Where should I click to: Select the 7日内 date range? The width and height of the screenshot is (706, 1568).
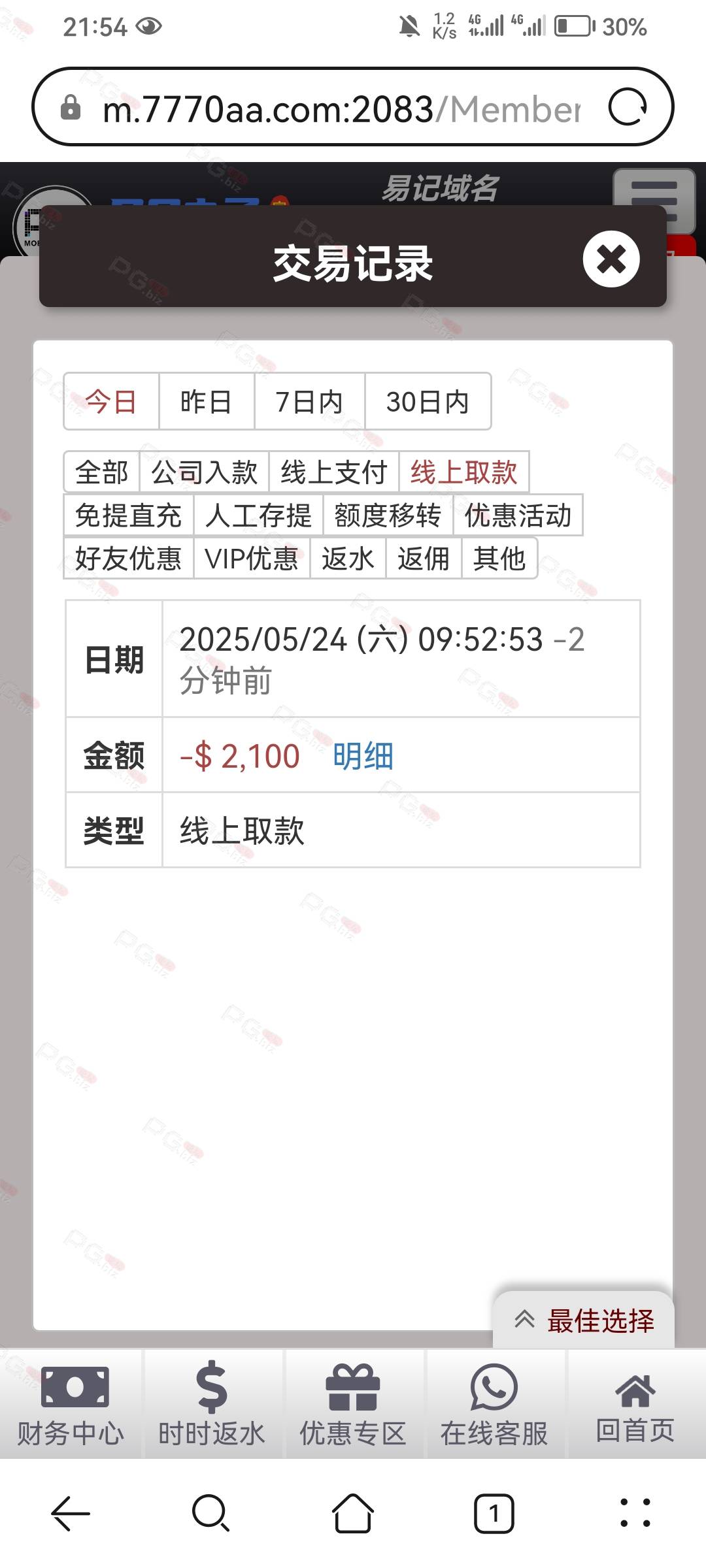[x=309, y=401]
